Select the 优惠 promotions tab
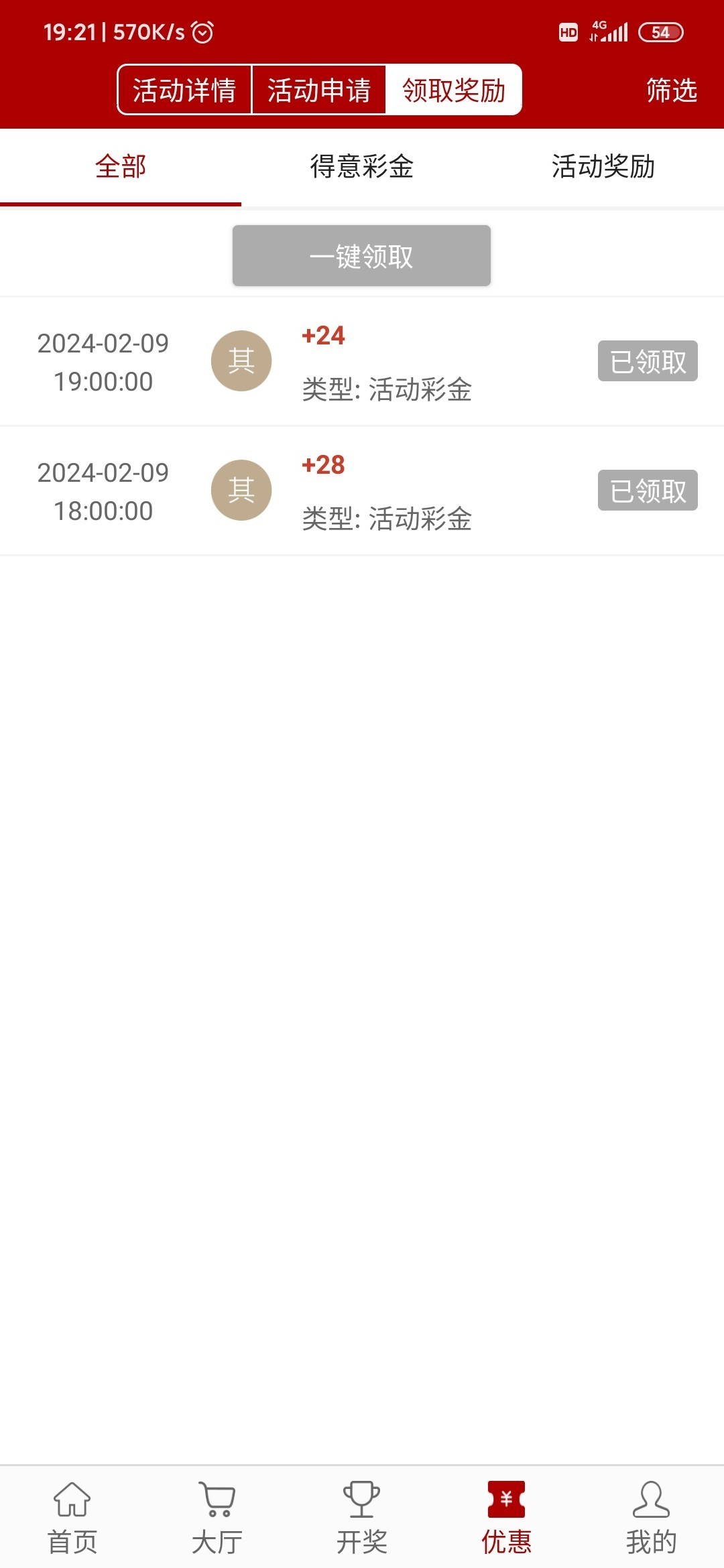 pos(507,1518)
